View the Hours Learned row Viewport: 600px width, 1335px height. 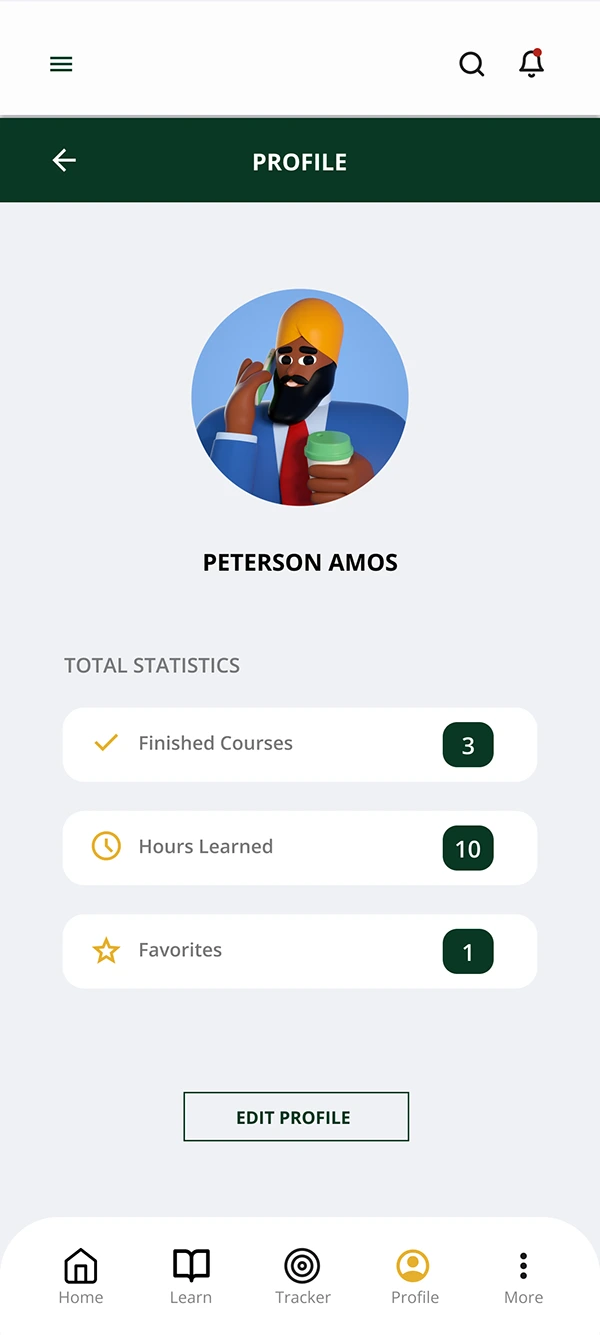tap(300, 848)
